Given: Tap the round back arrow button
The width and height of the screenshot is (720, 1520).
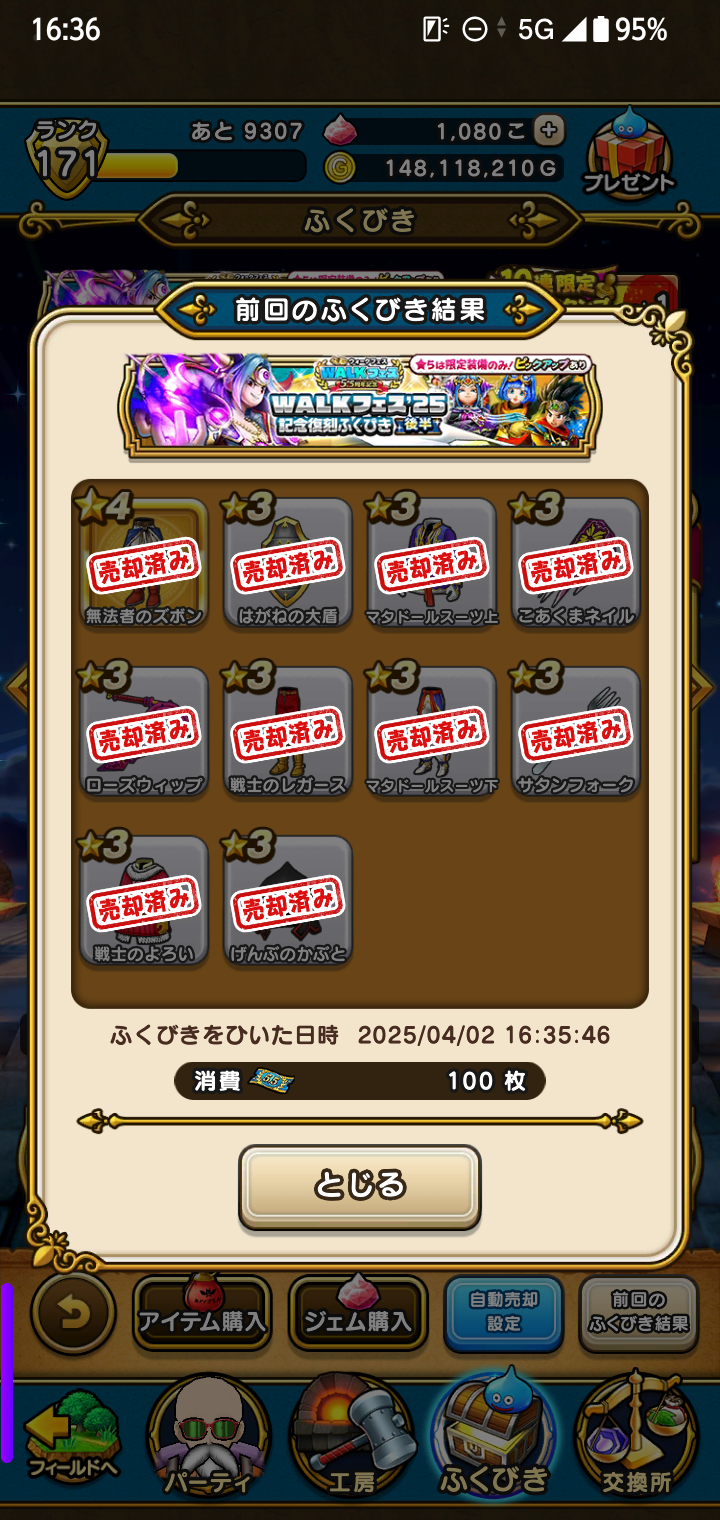Looking at the screenshot, I should pyautogui.click(x=73, y=1313).
